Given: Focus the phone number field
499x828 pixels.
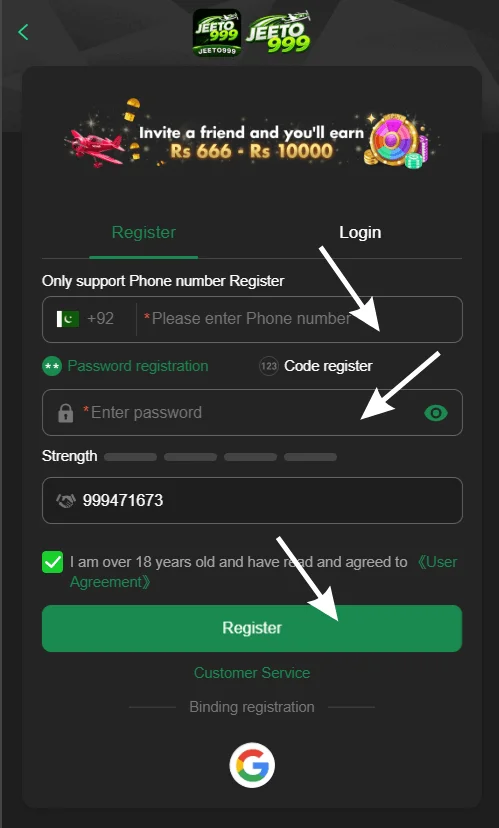Looking at the screenshot, I should (x=299, y=319).
